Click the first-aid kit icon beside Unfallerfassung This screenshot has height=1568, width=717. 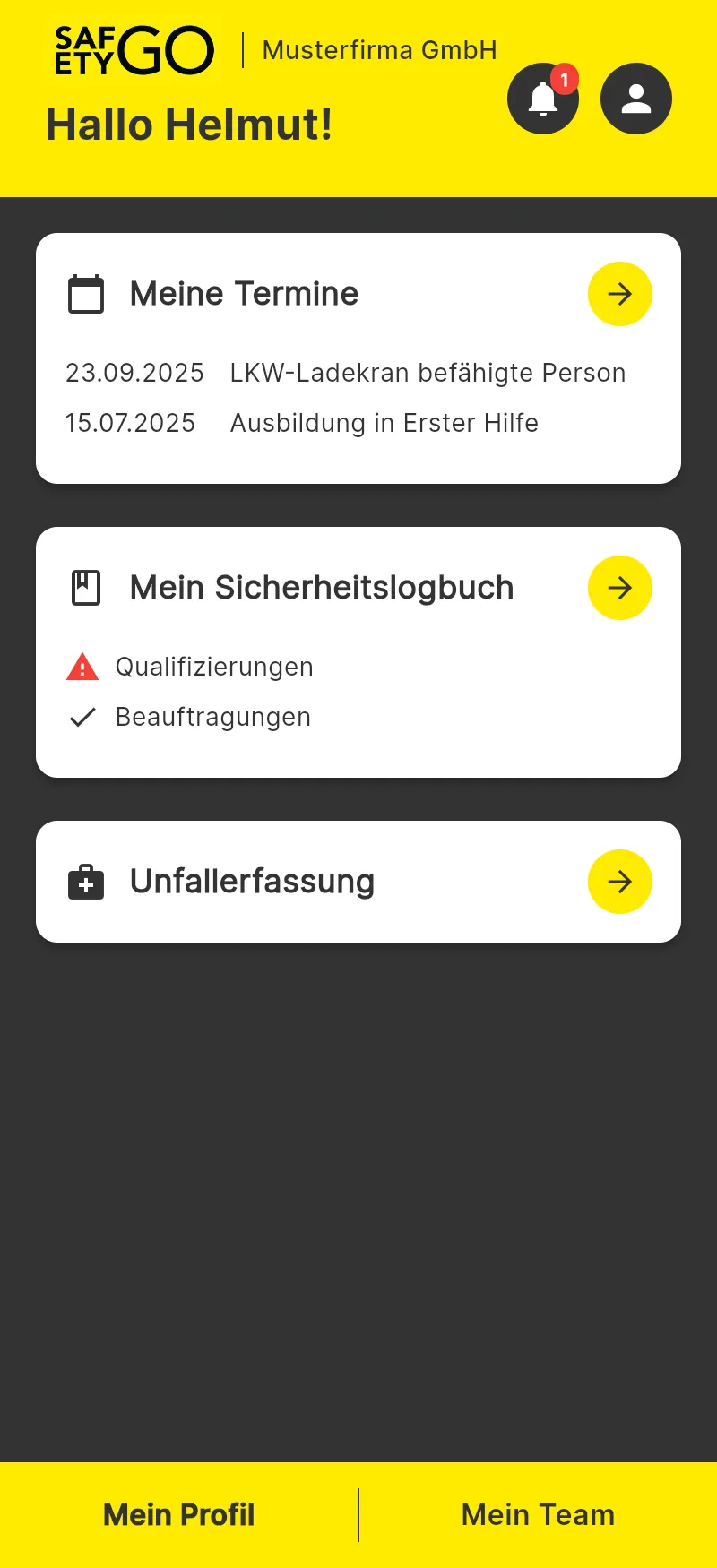point(85,882)
